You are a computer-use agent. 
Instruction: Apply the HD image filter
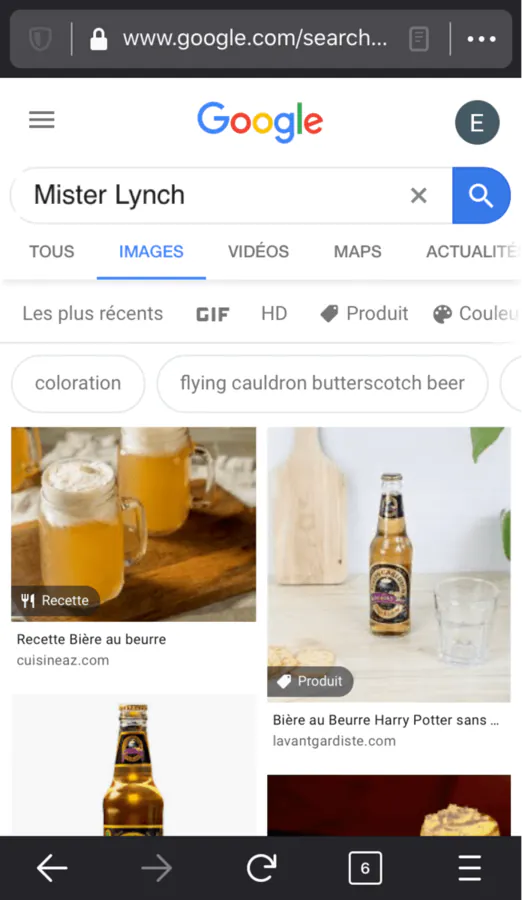[274, 313]
